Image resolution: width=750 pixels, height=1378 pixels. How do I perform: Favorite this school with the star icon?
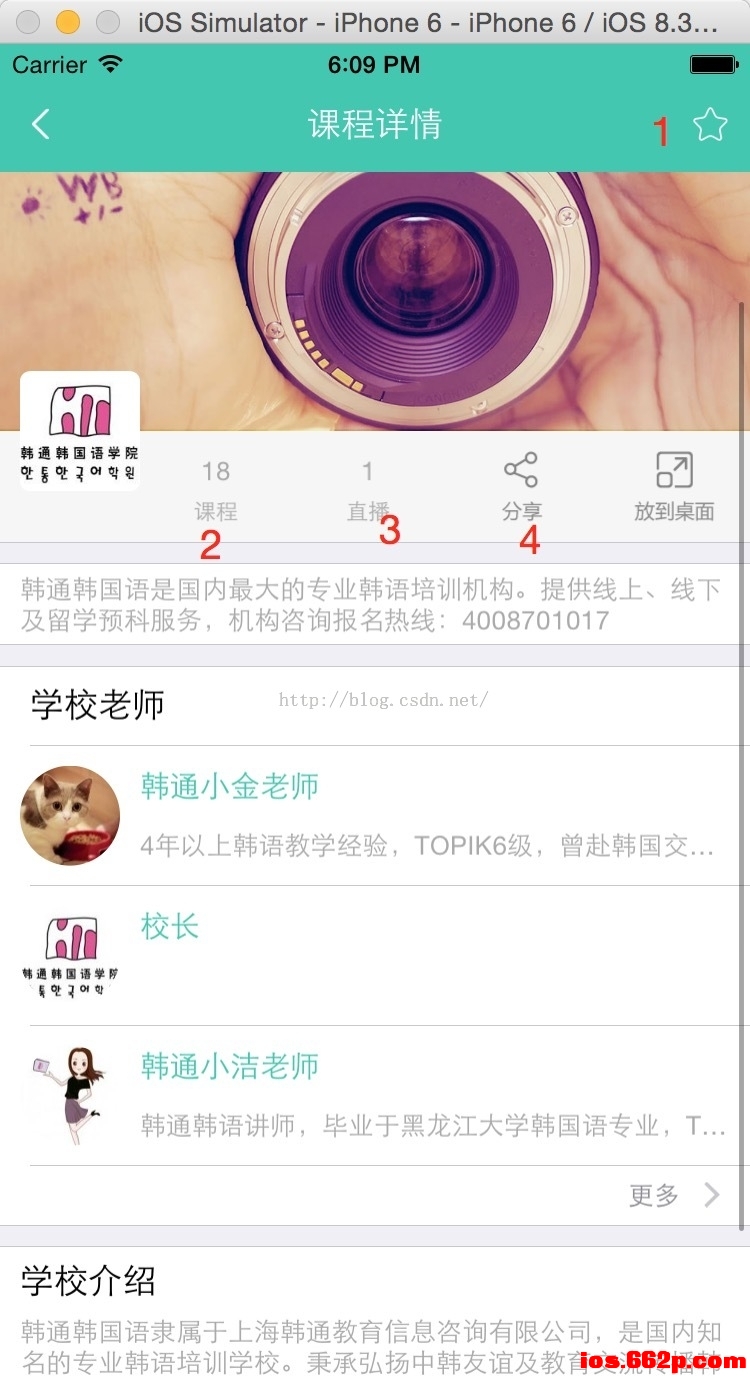coord(710,125)
